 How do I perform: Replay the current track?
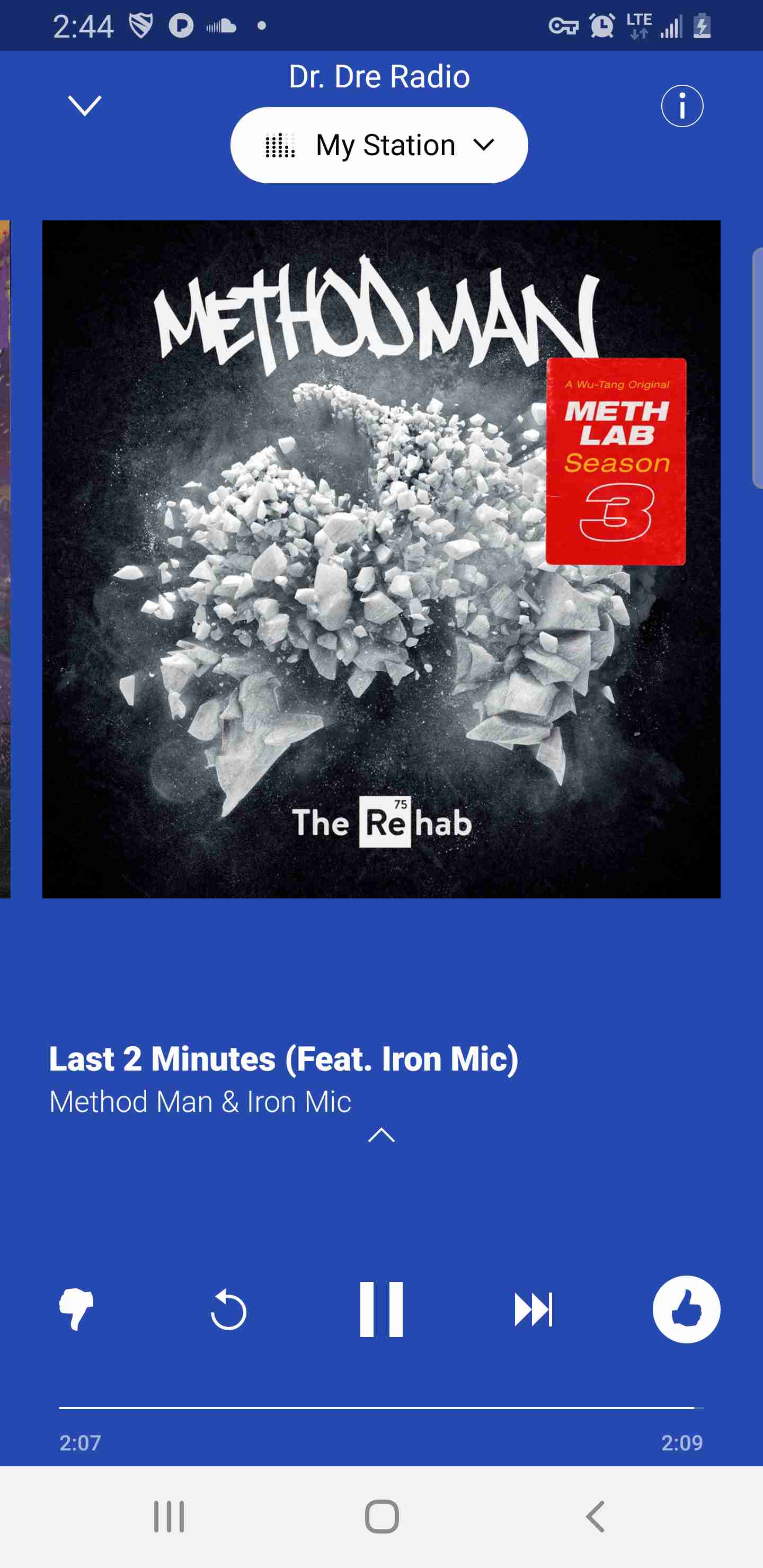pyautogui.click(x=228, y=1308)
